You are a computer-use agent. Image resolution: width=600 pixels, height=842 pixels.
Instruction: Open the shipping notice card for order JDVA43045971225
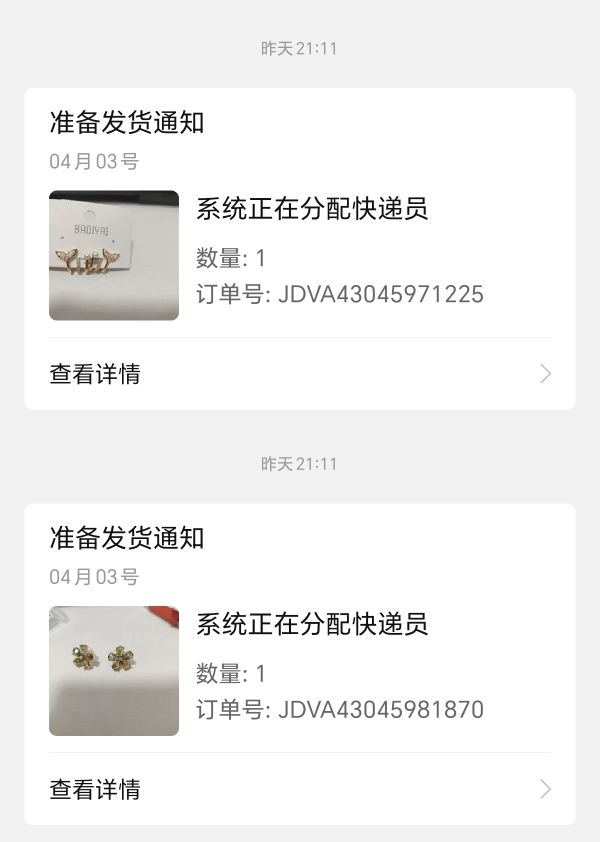[300, 230]
